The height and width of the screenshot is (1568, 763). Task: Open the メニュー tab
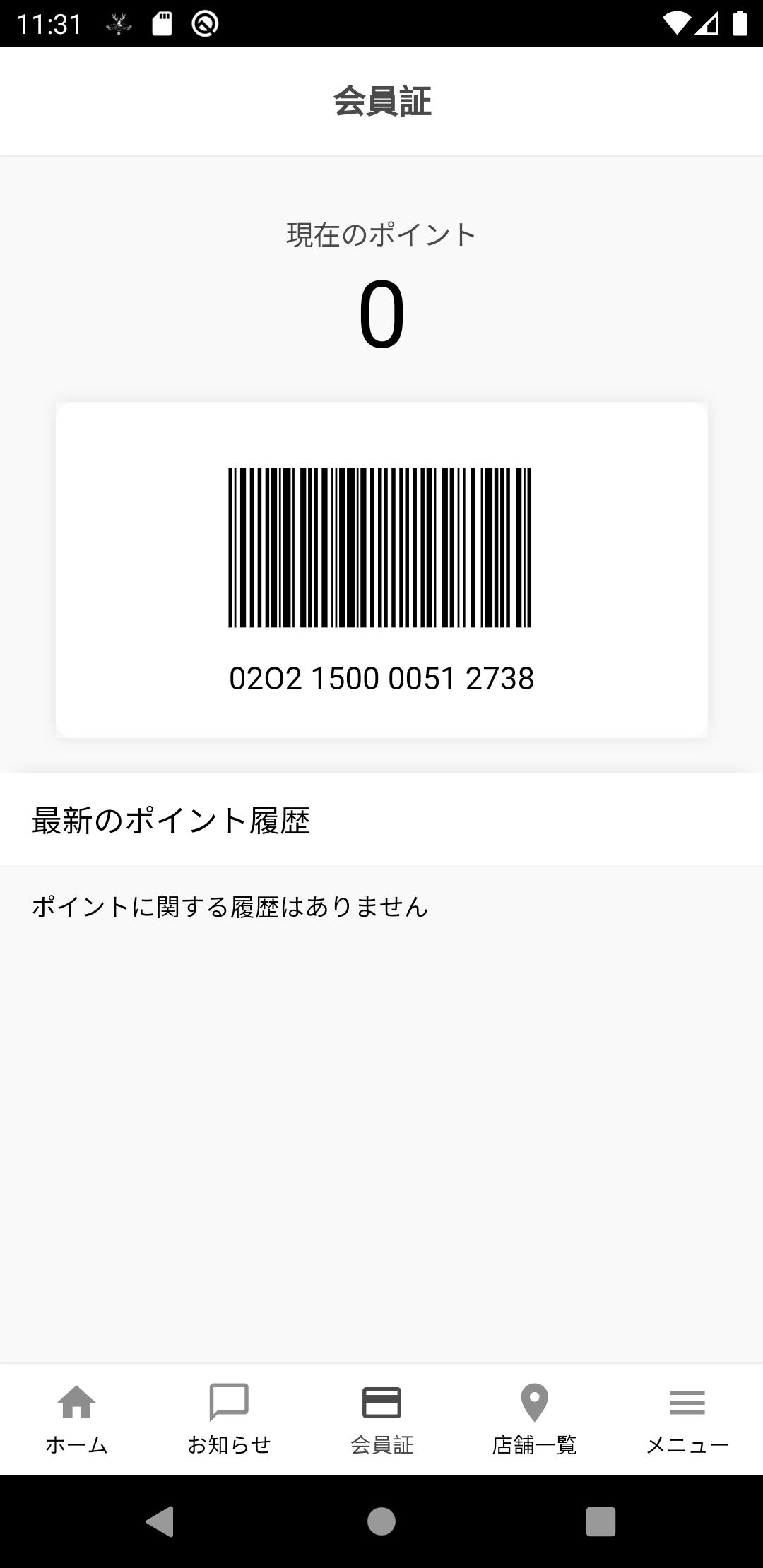tap(687, 1418)
